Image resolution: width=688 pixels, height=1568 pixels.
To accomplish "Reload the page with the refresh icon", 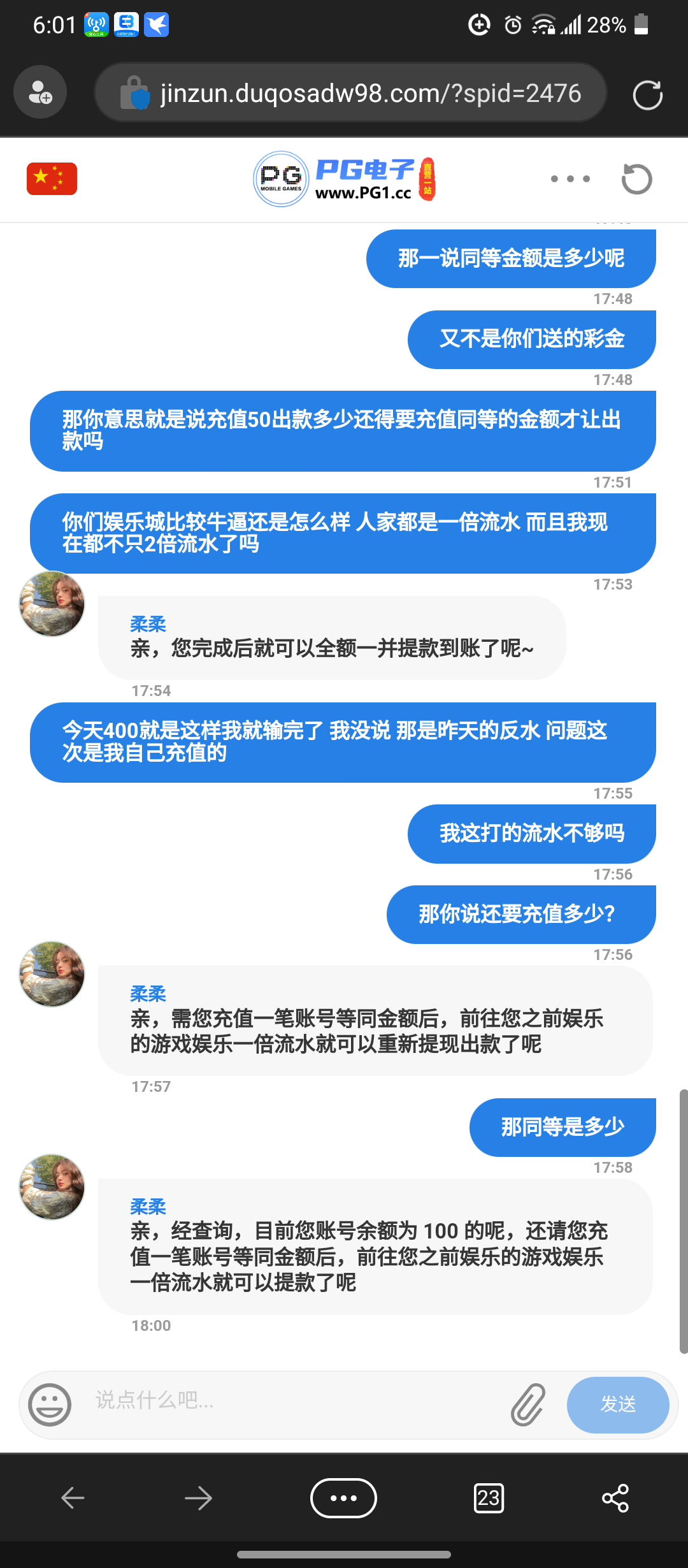I will coord(647,92).
